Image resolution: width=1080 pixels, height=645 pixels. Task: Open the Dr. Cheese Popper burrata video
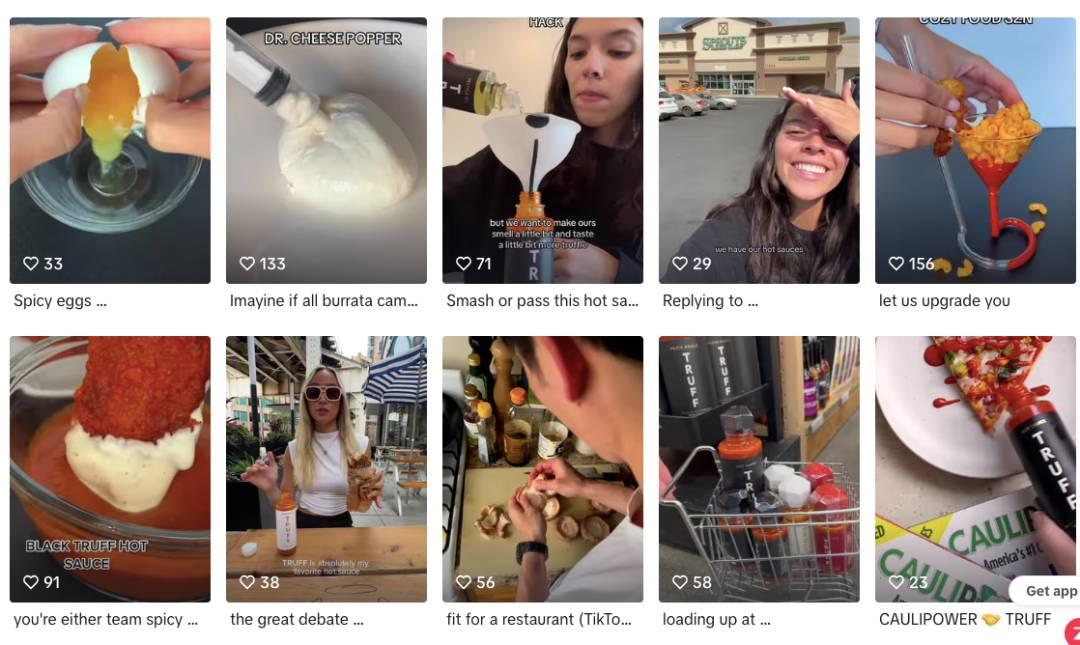pyautogui.click(x=326, y=150)
